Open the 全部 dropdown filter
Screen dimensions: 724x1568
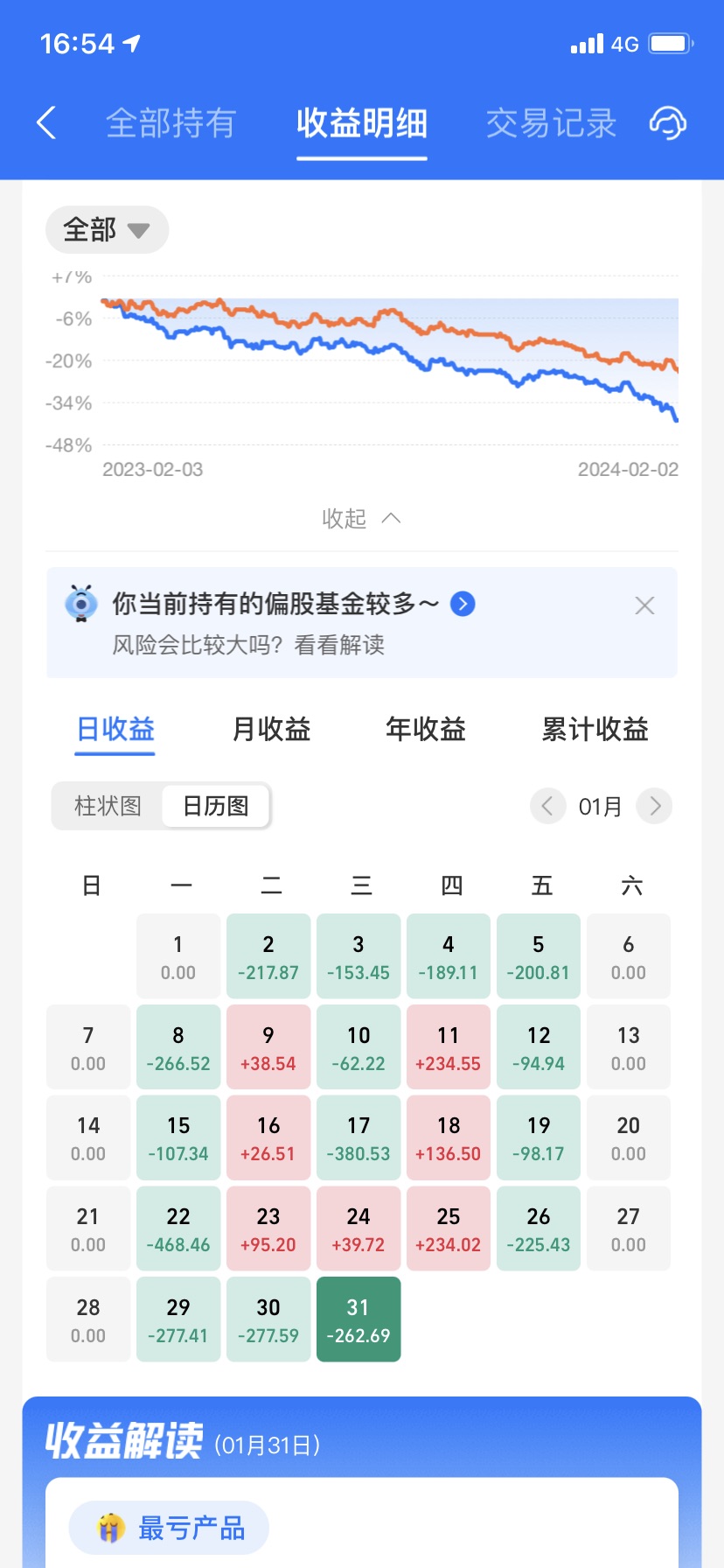click(x=107, y=230)
